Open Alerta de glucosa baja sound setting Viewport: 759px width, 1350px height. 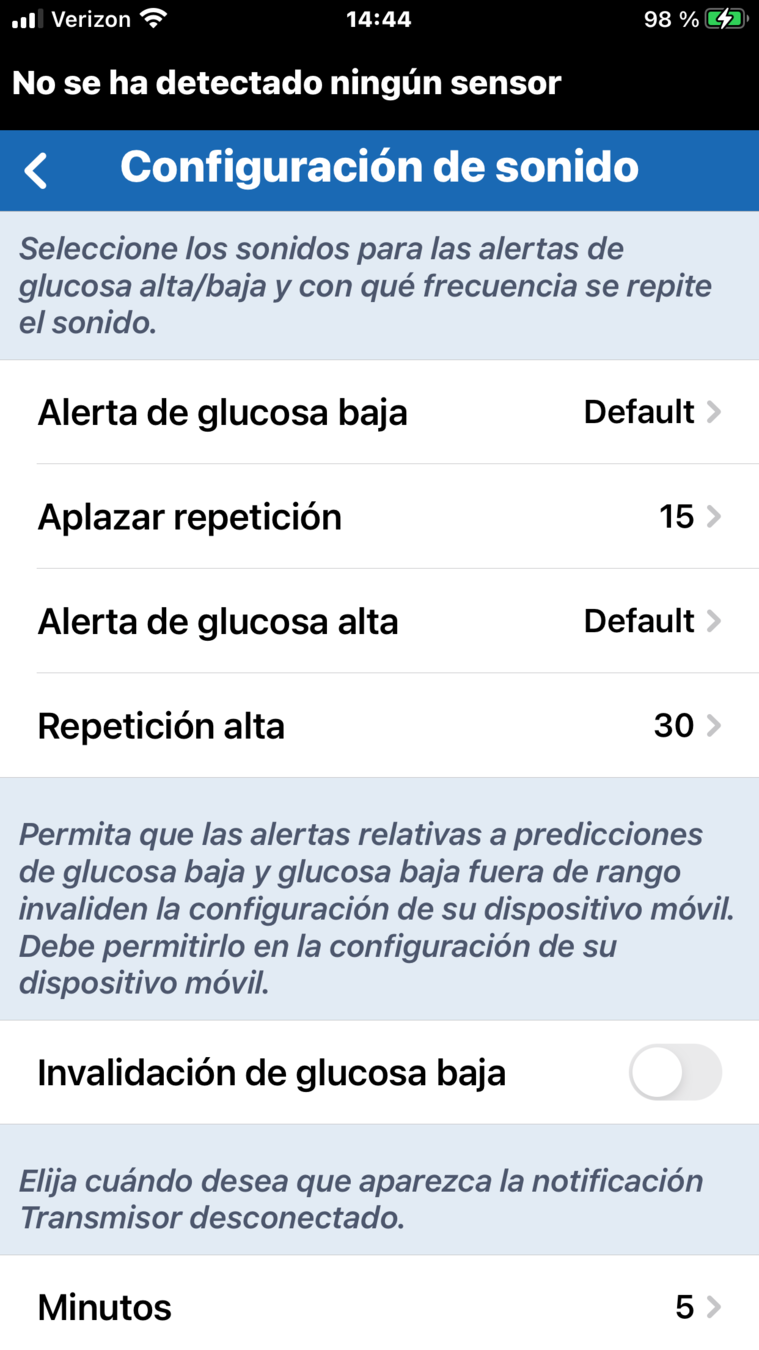[379, 412]
